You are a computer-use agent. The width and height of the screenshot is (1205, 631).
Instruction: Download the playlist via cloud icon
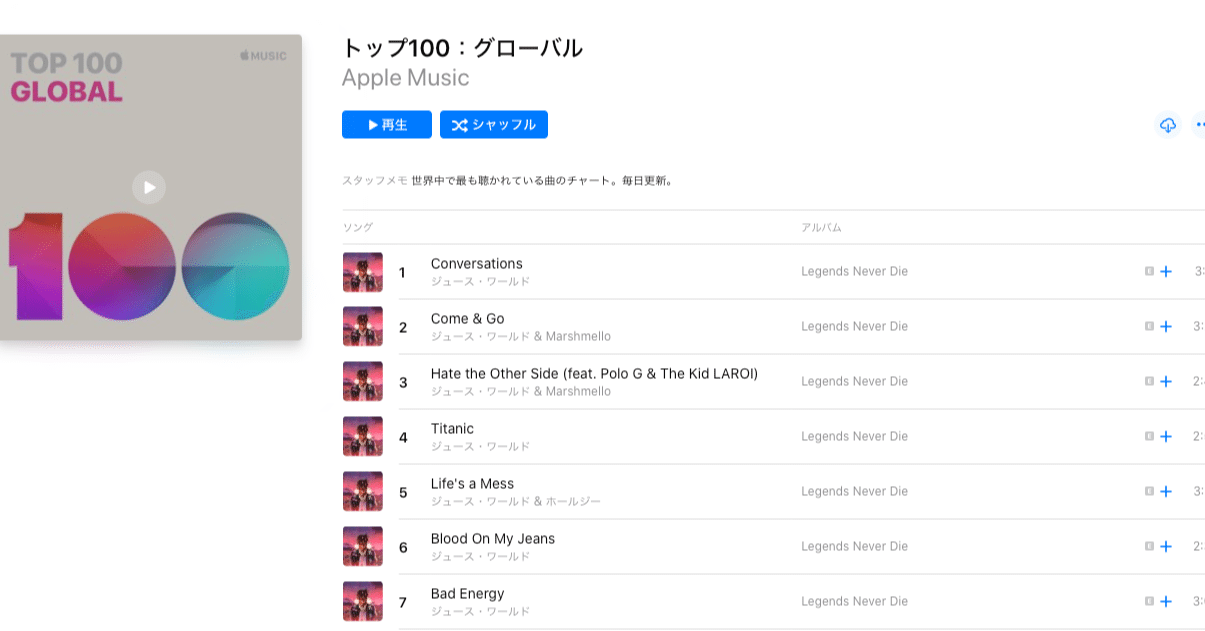tap(1167, 125)
